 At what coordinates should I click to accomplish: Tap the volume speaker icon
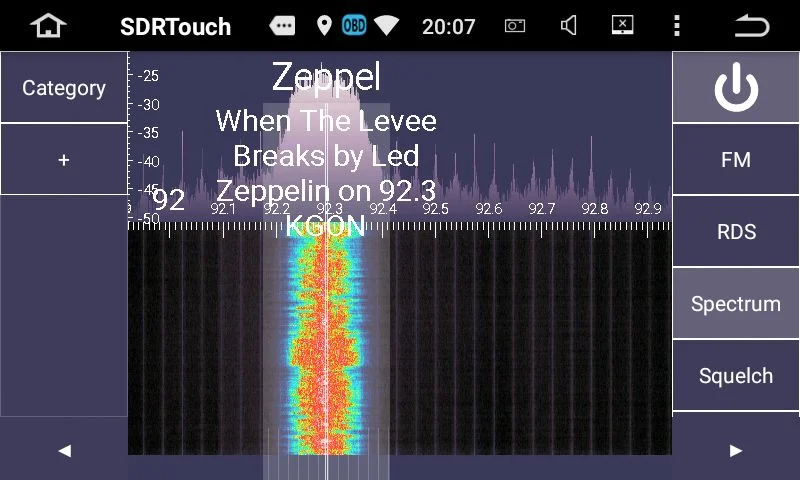[569, 26]
